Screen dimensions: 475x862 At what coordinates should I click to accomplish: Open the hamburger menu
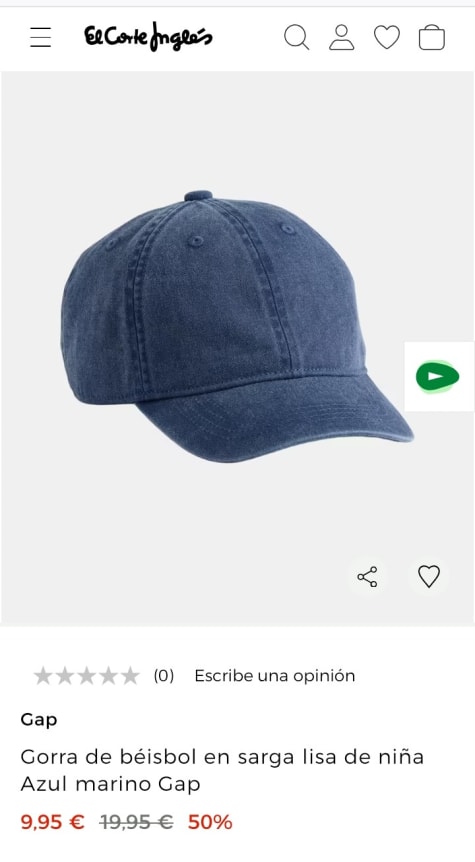(x=40, y=37)
